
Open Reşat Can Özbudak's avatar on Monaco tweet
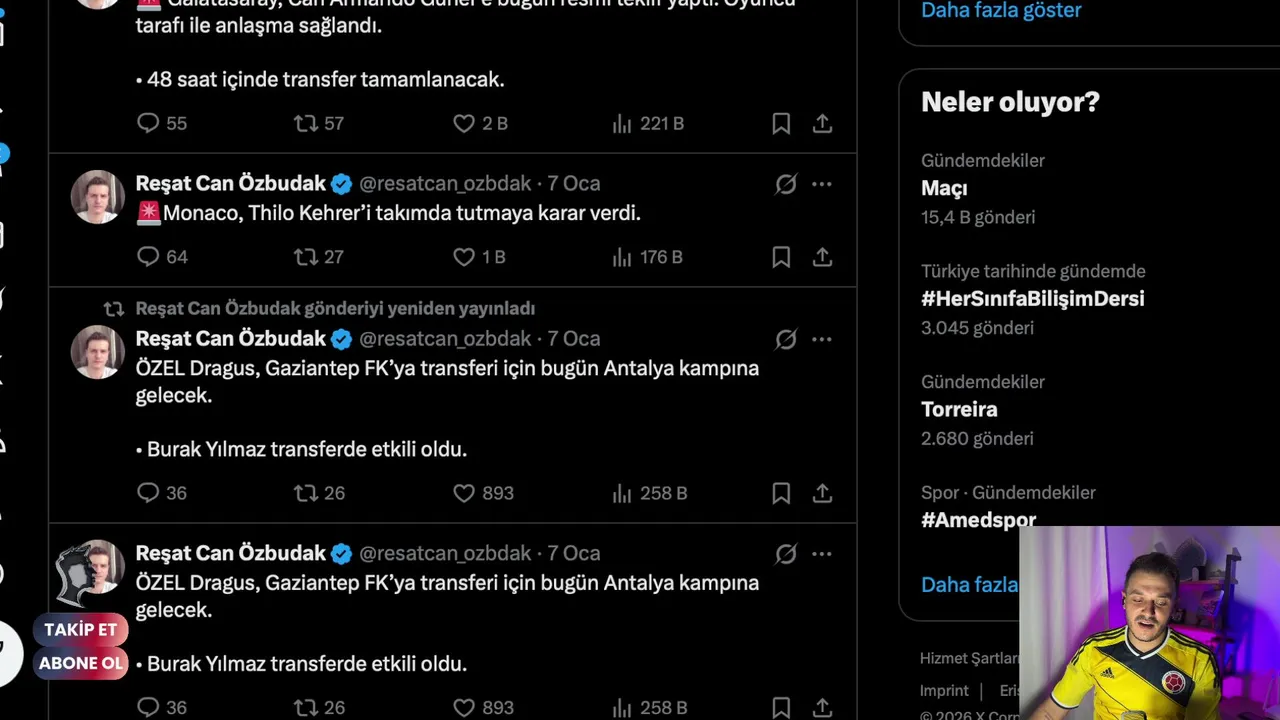point(97,197)
